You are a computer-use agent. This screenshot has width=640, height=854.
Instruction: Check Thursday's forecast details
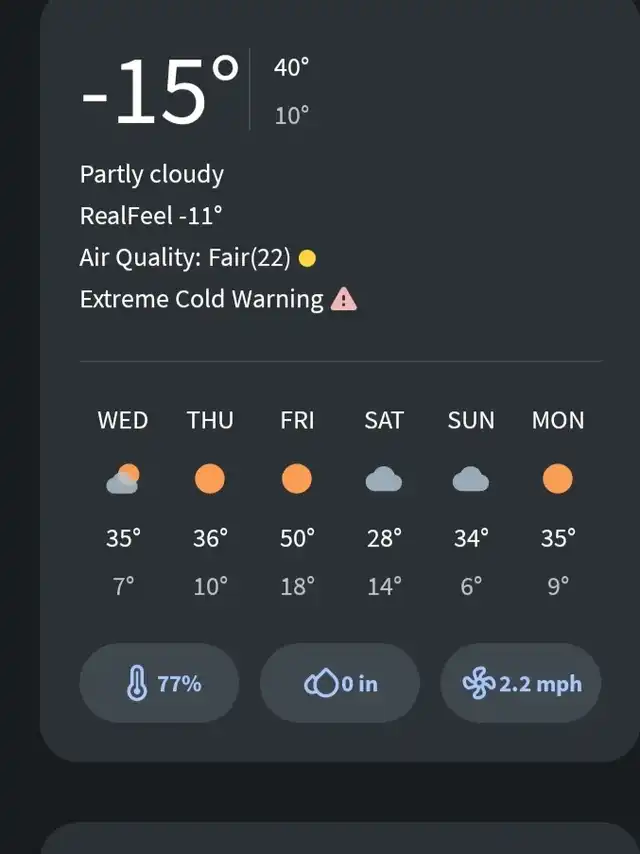[210, 503]
